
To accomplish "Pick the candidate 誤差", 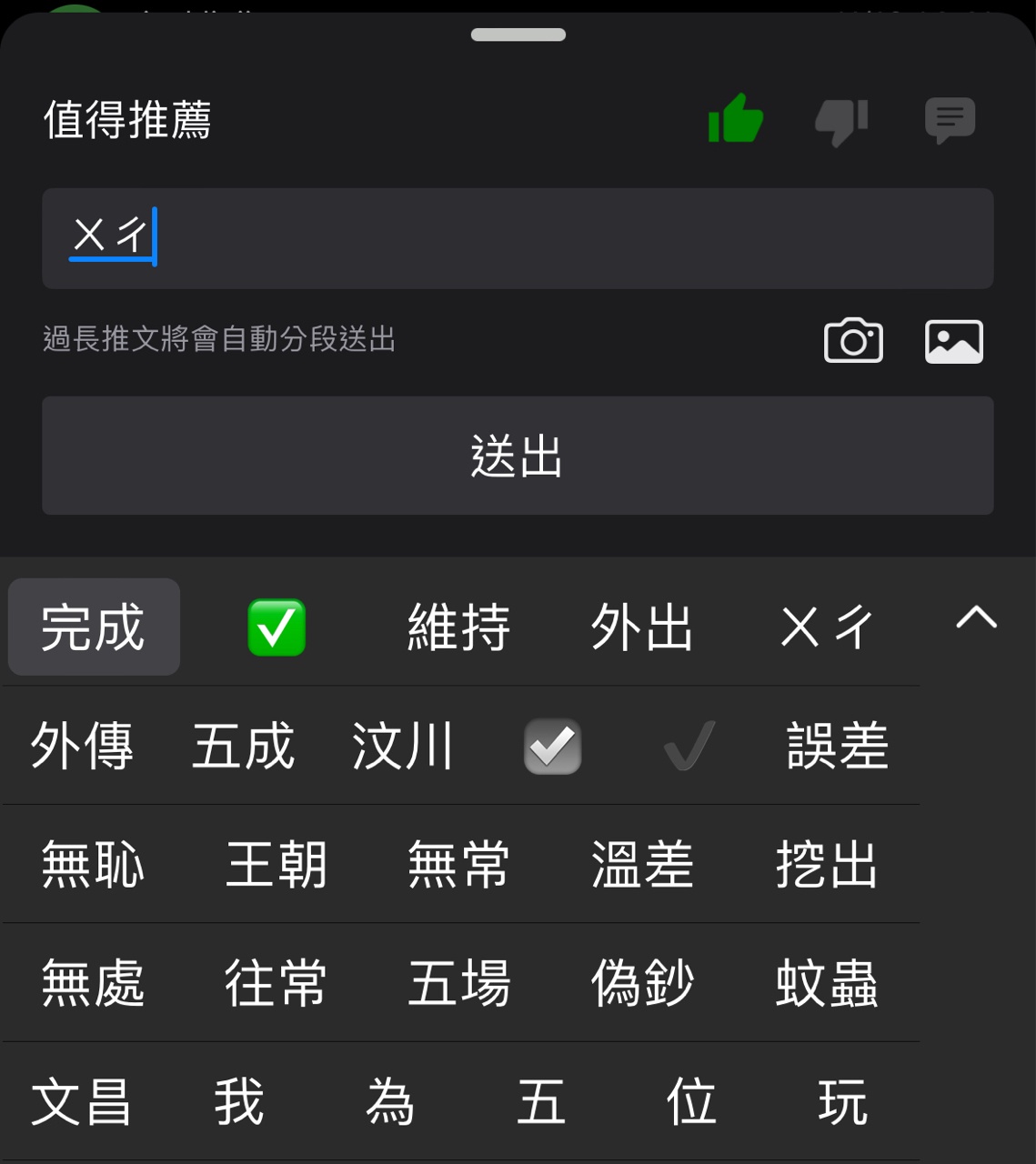I will coord(837,746).
